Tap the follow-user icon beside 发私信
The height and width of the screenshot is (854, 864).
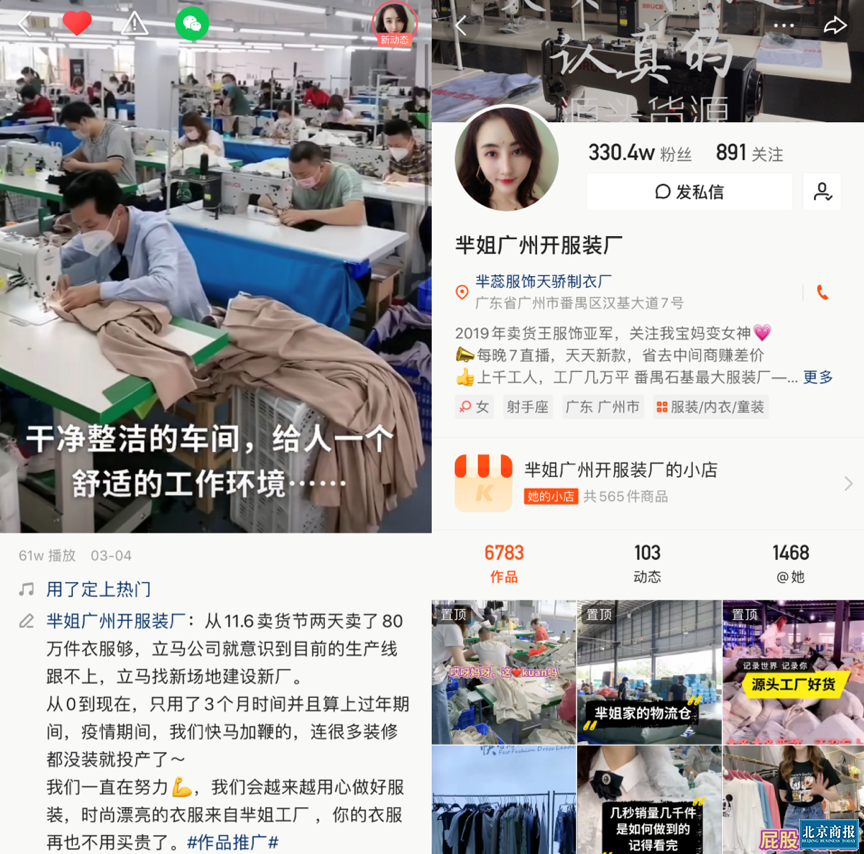coord(822,192)
